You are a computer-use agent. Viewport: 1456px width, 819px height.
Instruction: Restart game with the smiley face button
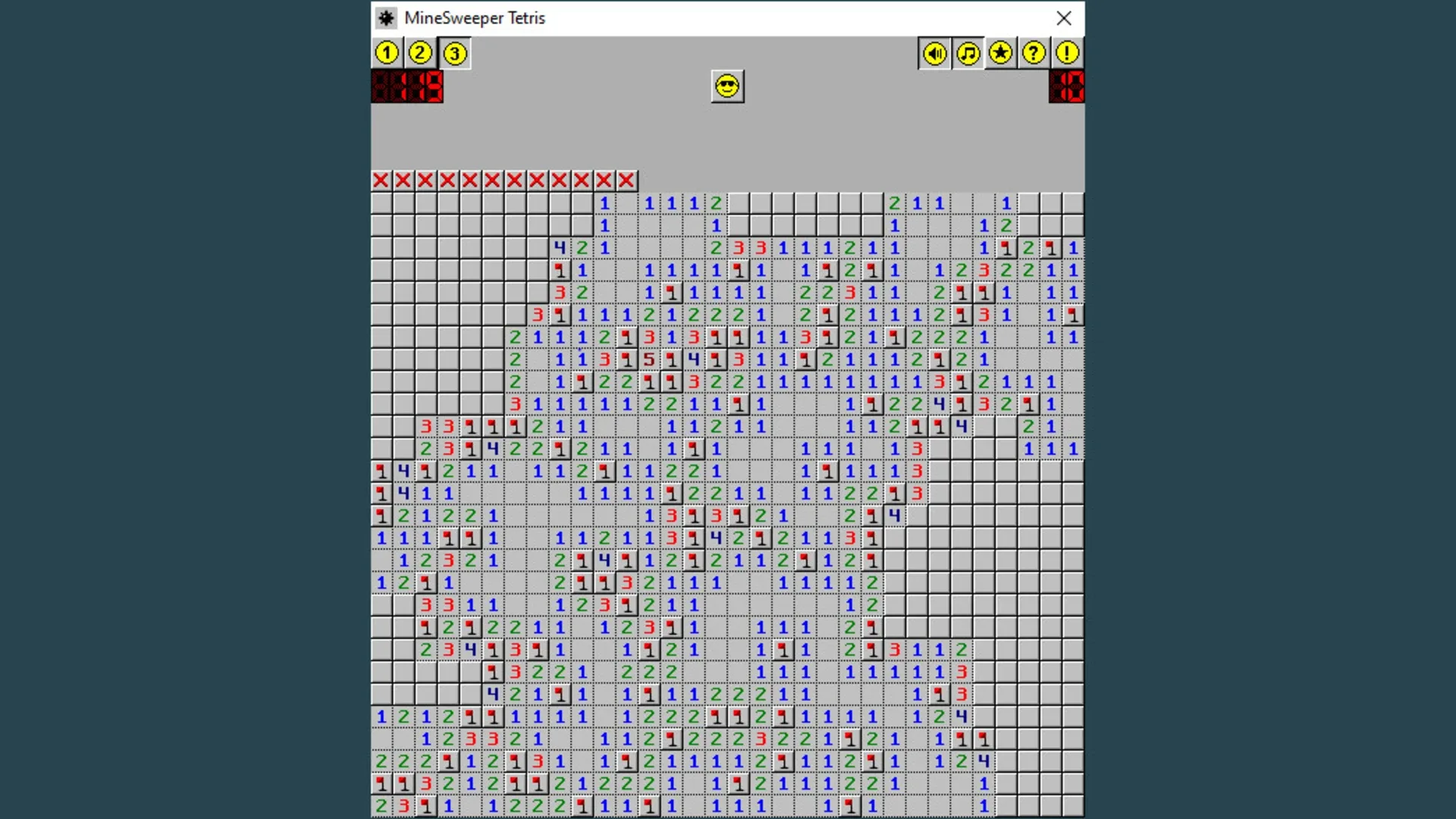coord(727,86)
